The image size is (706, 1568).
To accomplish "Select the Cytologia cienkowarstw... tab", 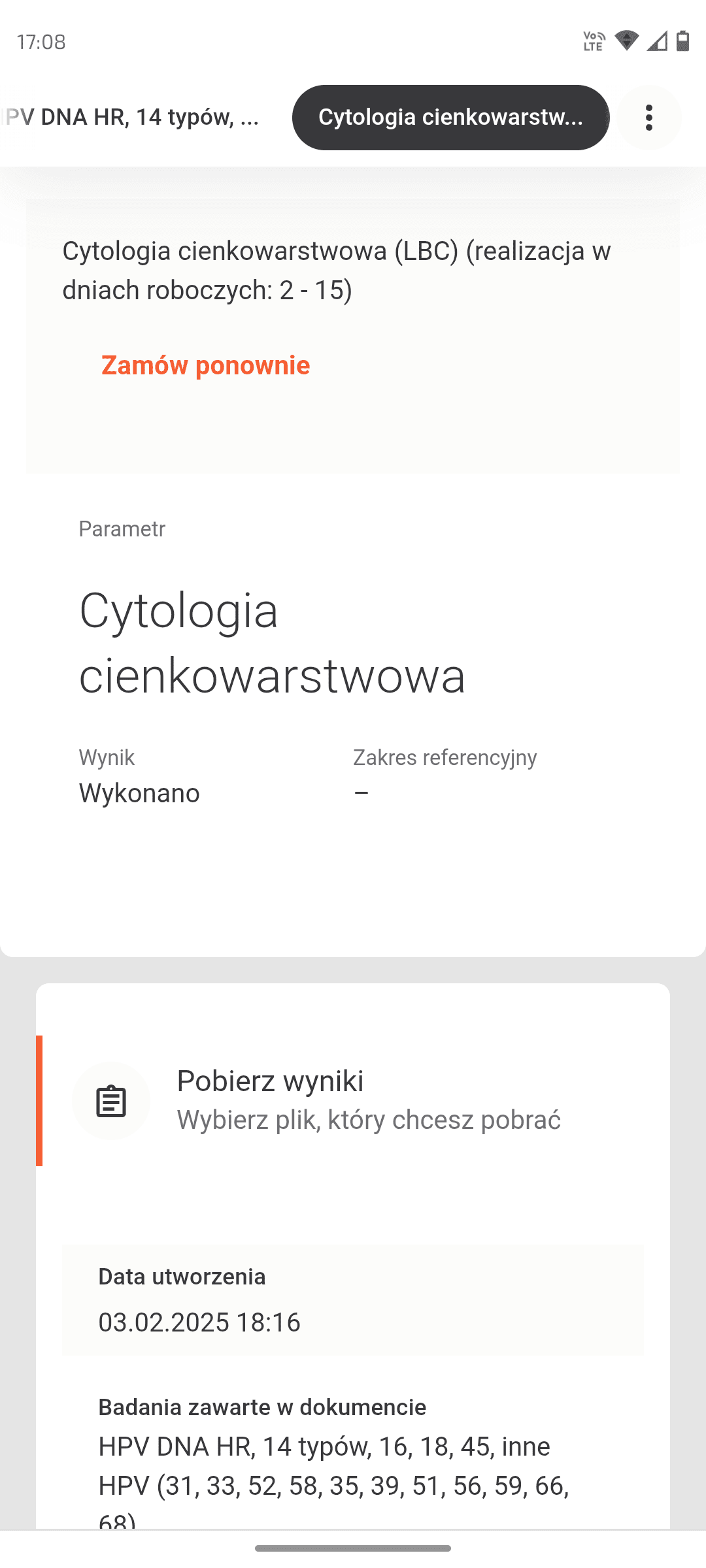I will (x=450, y=118).
